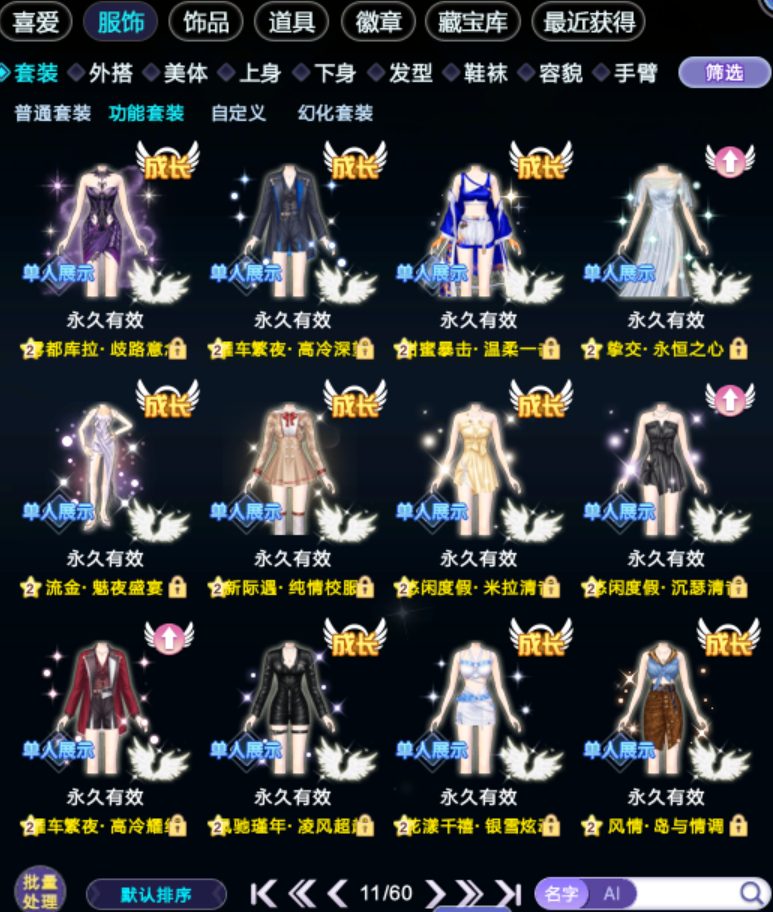Go to the 徽章 tab
The width and height of the screenshot is (773, 912).
pyautogui.click(x=378, y=22)
